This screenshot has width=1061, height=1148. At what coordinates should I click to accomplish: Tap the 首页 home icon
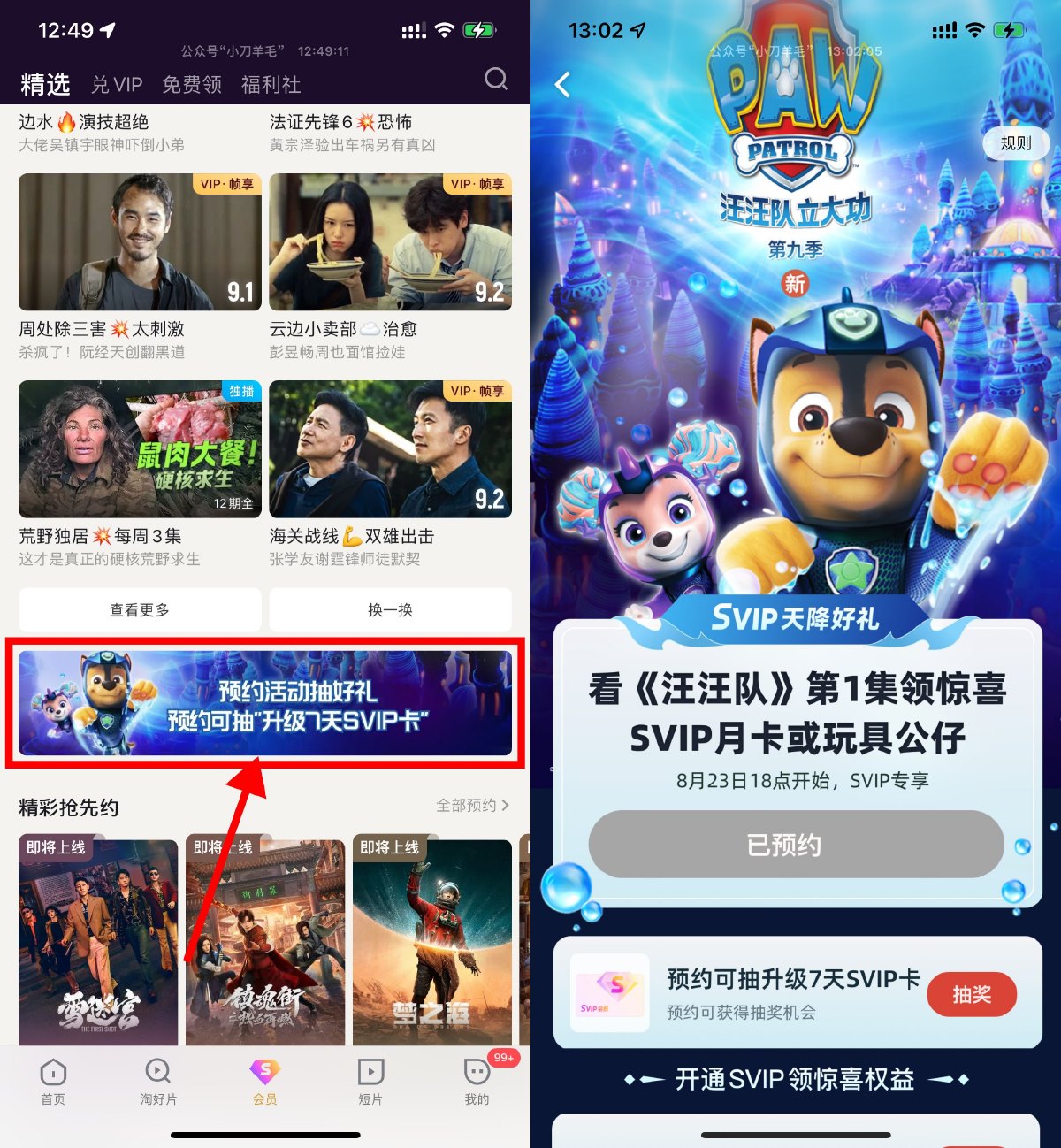click(x=52, y=1074)
